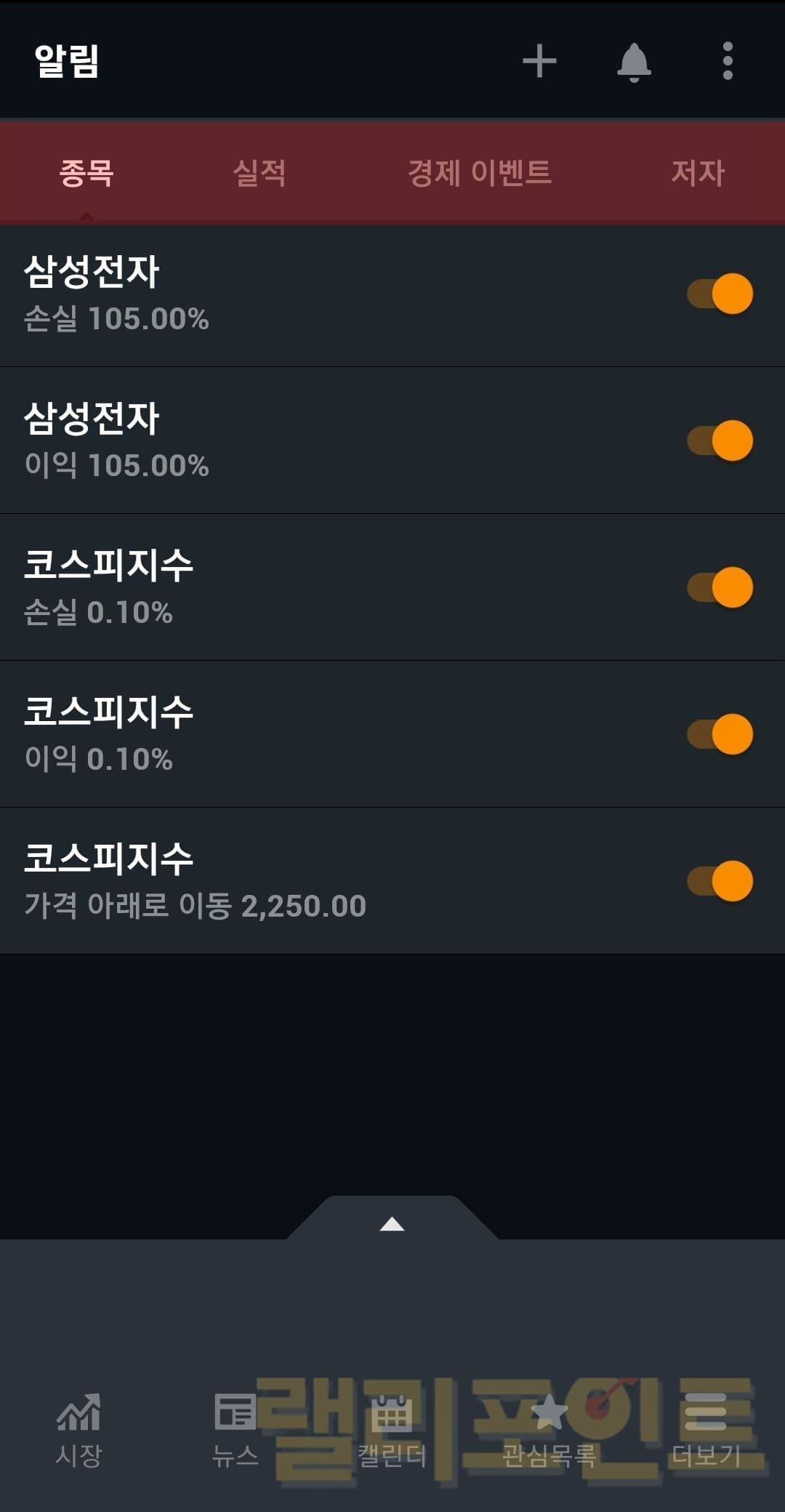Turn off the 삼성전자 이익 105.00% alert
Image resolution: width=785 pixels, height=1512 pixels.
click(720, 441)
